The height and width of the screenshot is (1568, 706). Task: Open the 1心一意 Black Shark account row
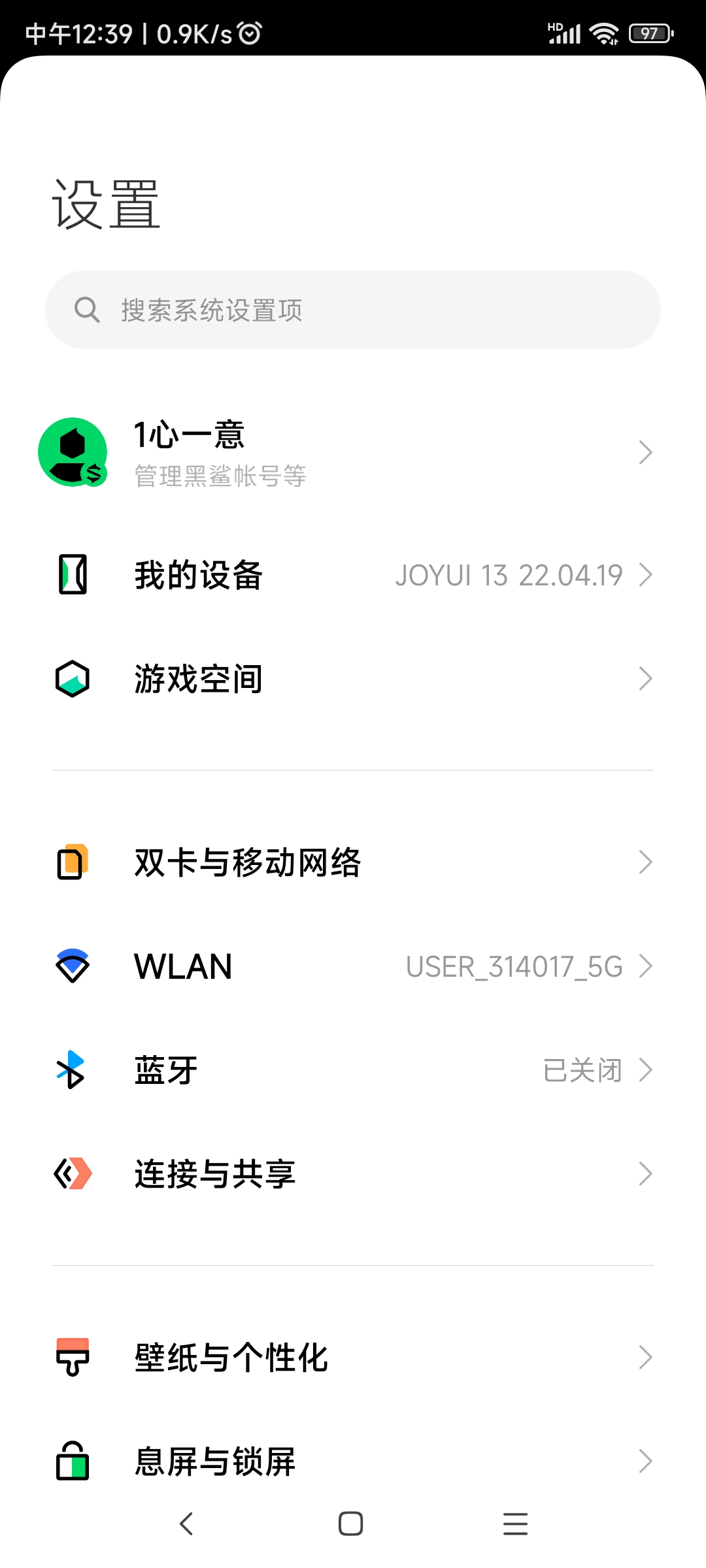[x=353, y=452]
